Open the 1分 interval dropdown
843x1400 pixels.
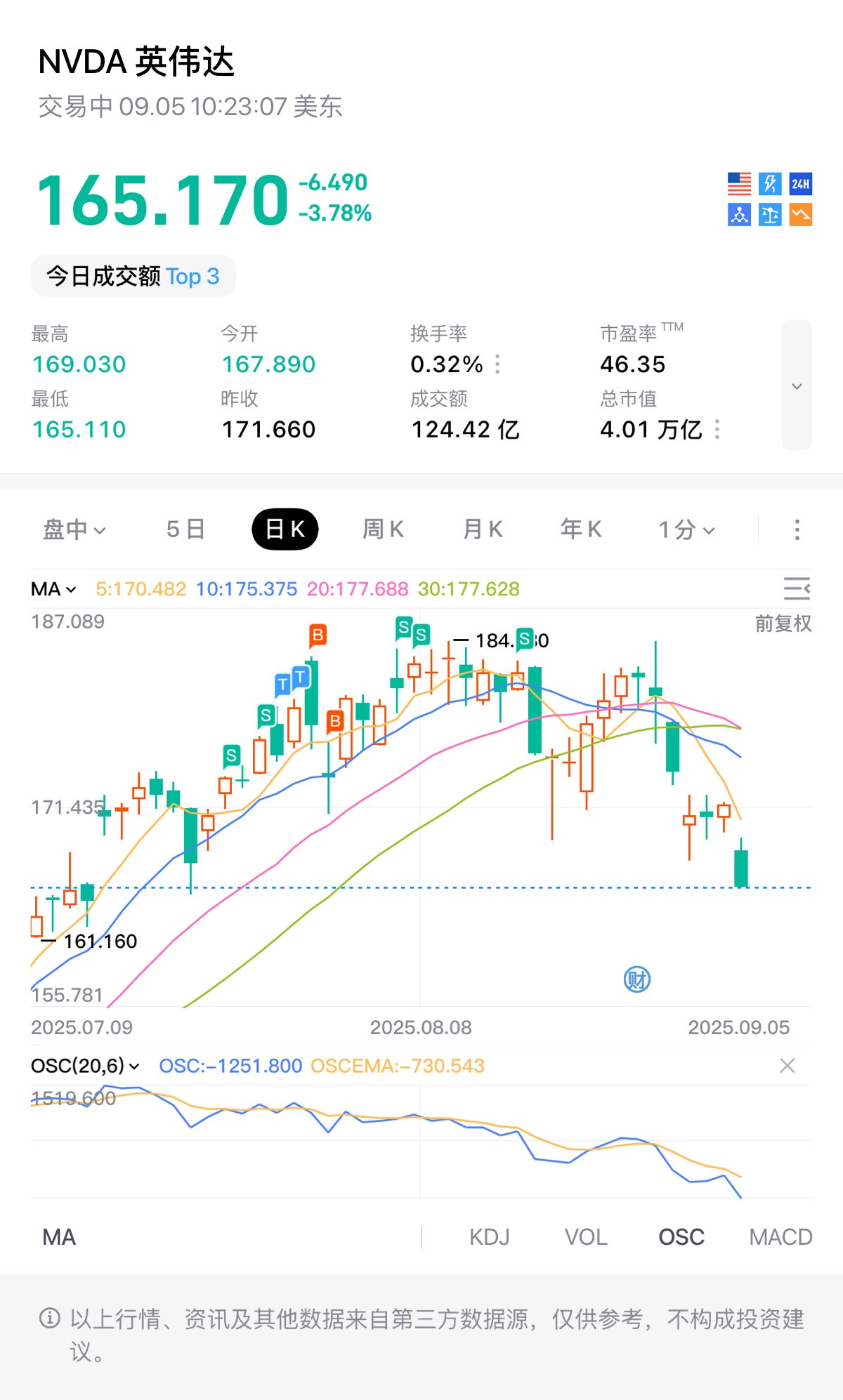(x=686, y=529)
